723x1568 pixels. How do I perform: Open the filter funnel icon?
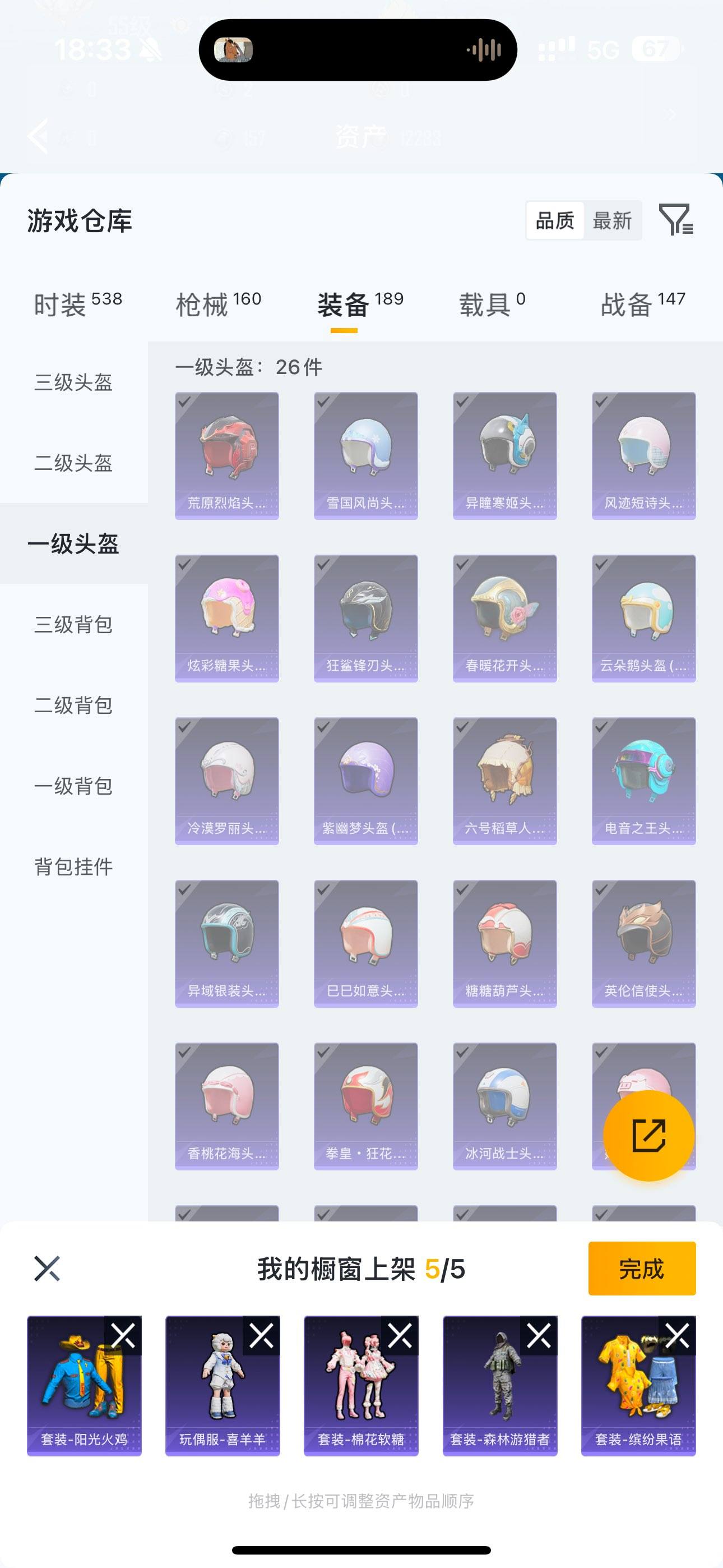point(675,220)
